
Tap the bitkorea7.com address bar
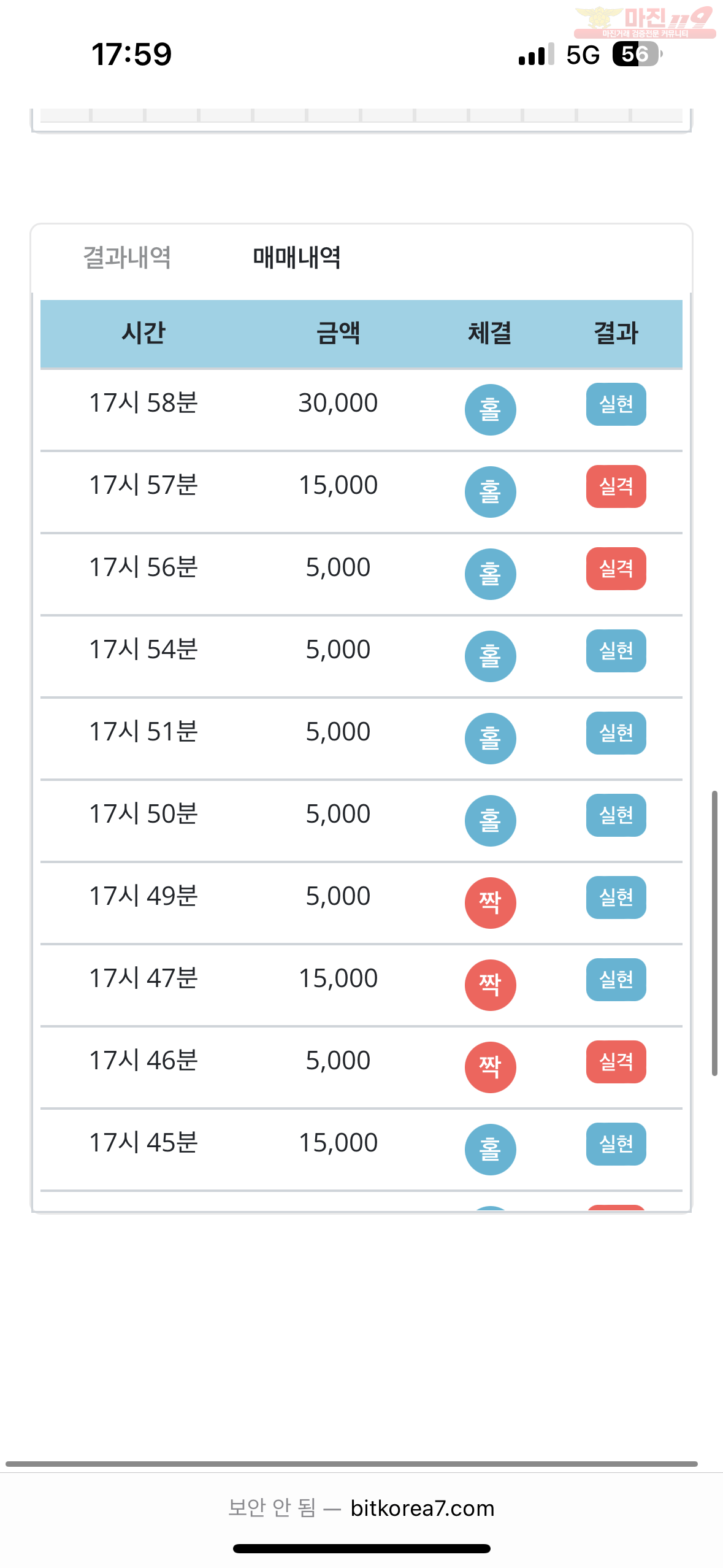(x=361, y=1508)
